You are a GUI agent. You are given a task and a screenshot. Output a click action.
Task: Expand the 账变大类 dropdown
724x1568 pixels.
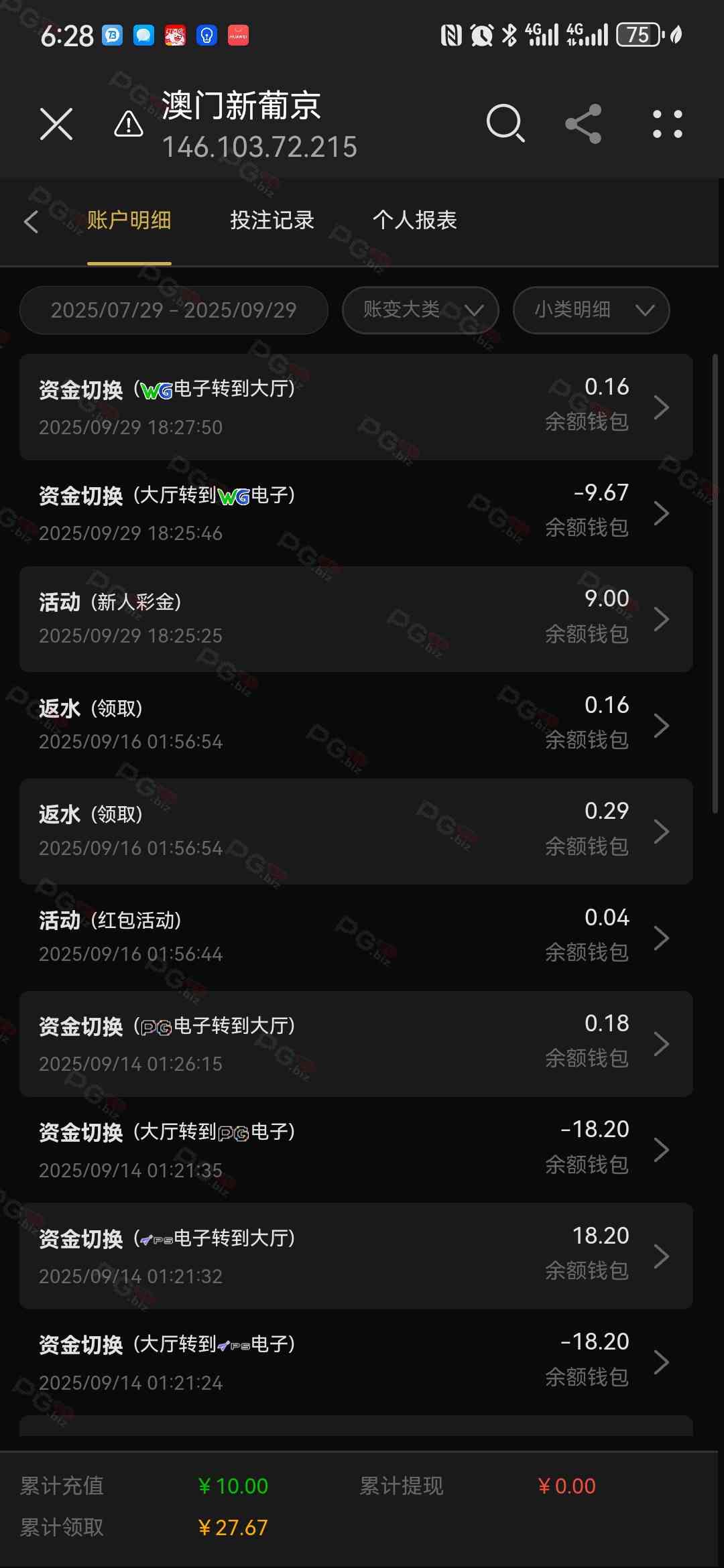point(420,310)
